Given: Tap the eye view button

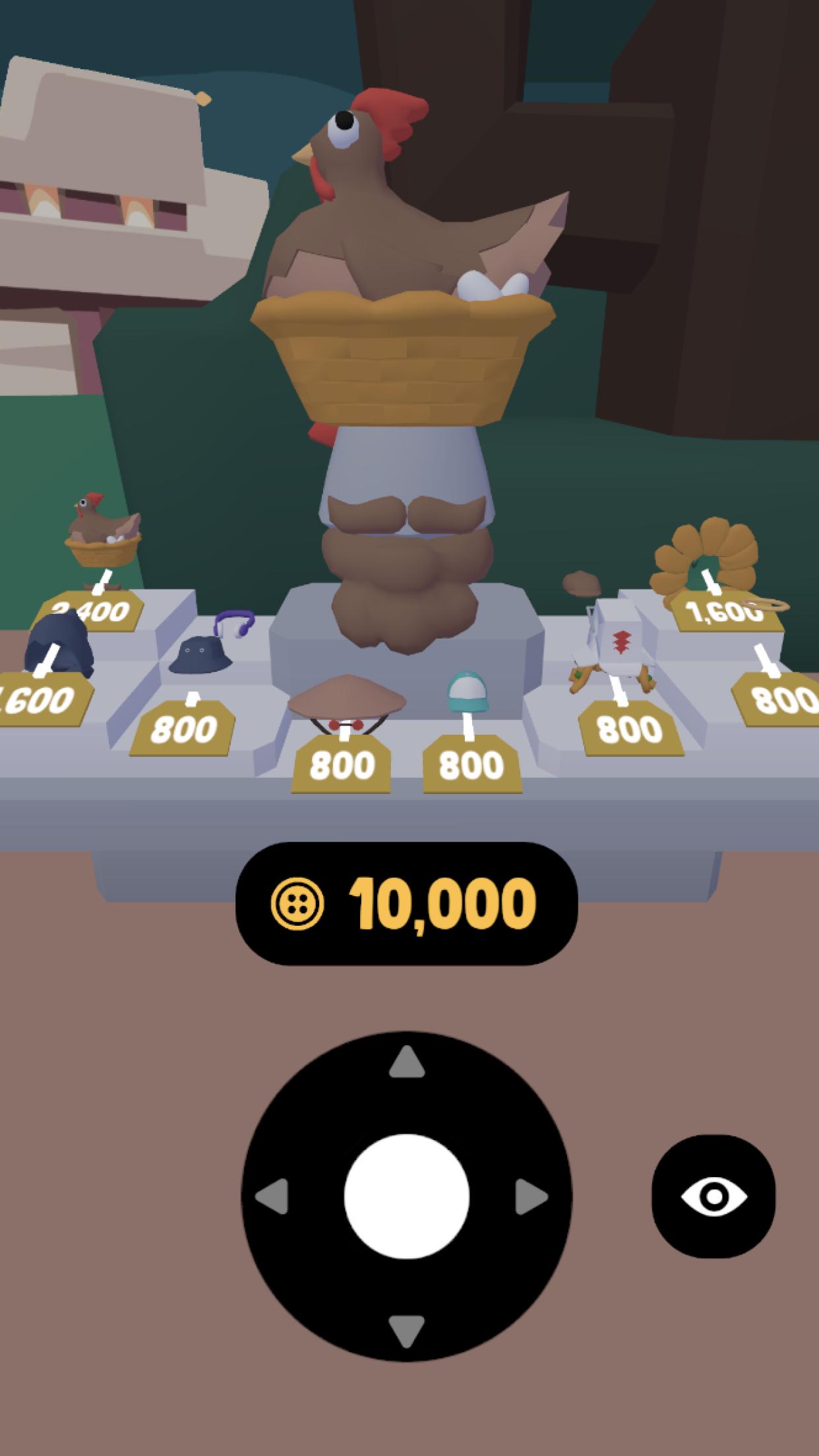Looking at the screenshot, I should click(713, 1196).
